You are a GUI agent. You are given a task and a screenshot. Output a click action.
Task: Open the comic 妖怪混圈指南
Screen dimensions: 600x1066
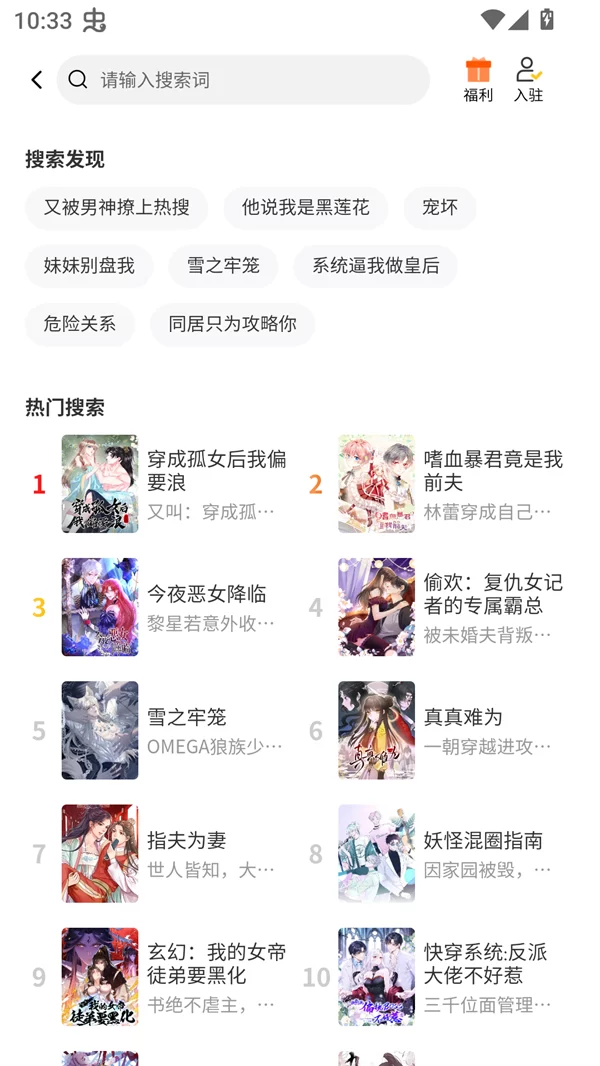pyautogui.click(x=450, y=853)
